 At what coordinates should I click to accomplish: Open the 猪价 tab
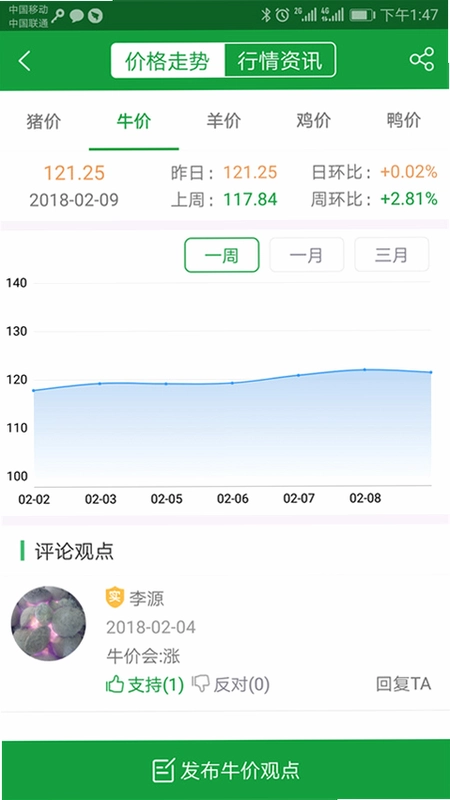44,121
